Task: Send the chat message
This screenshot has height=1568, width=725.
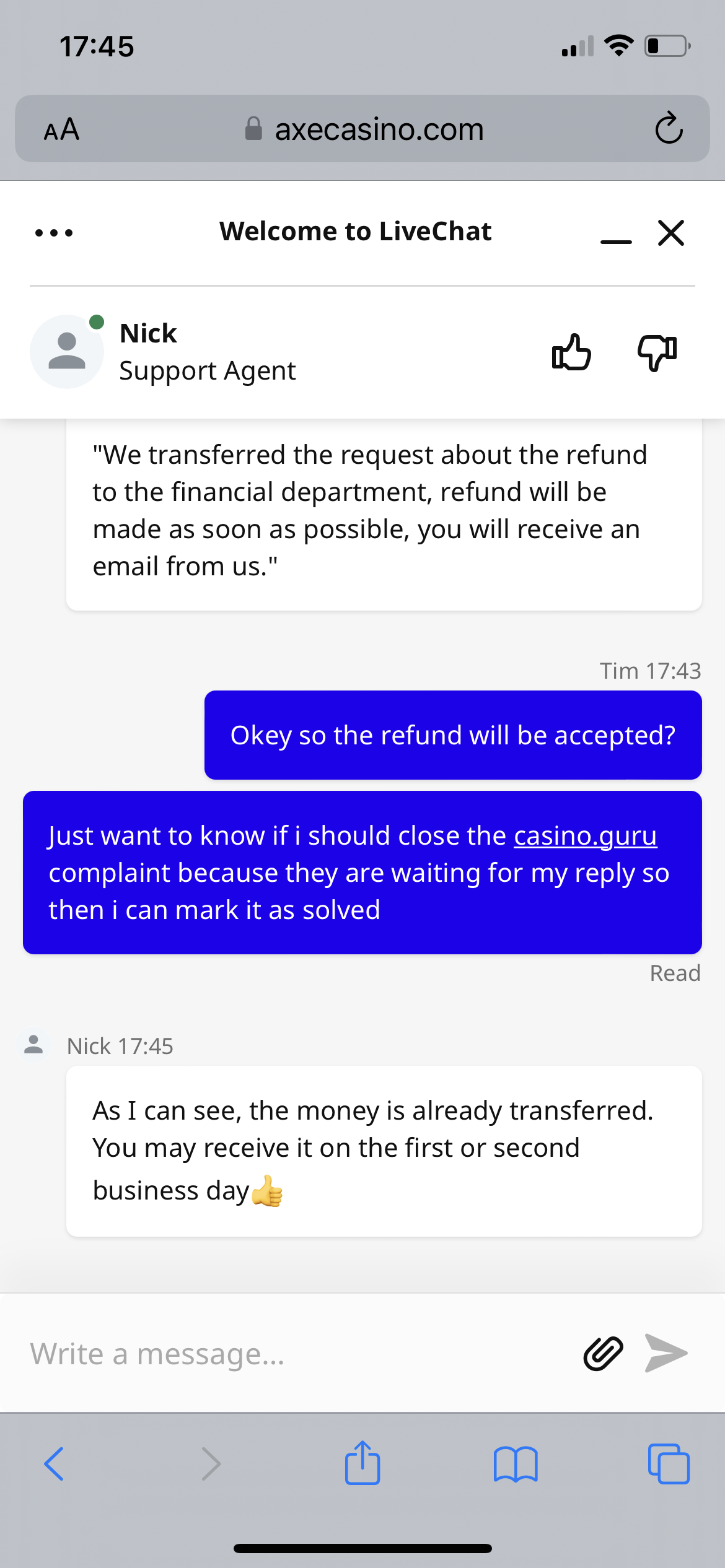Action: pyautogui.click(x=666, y=1353)
